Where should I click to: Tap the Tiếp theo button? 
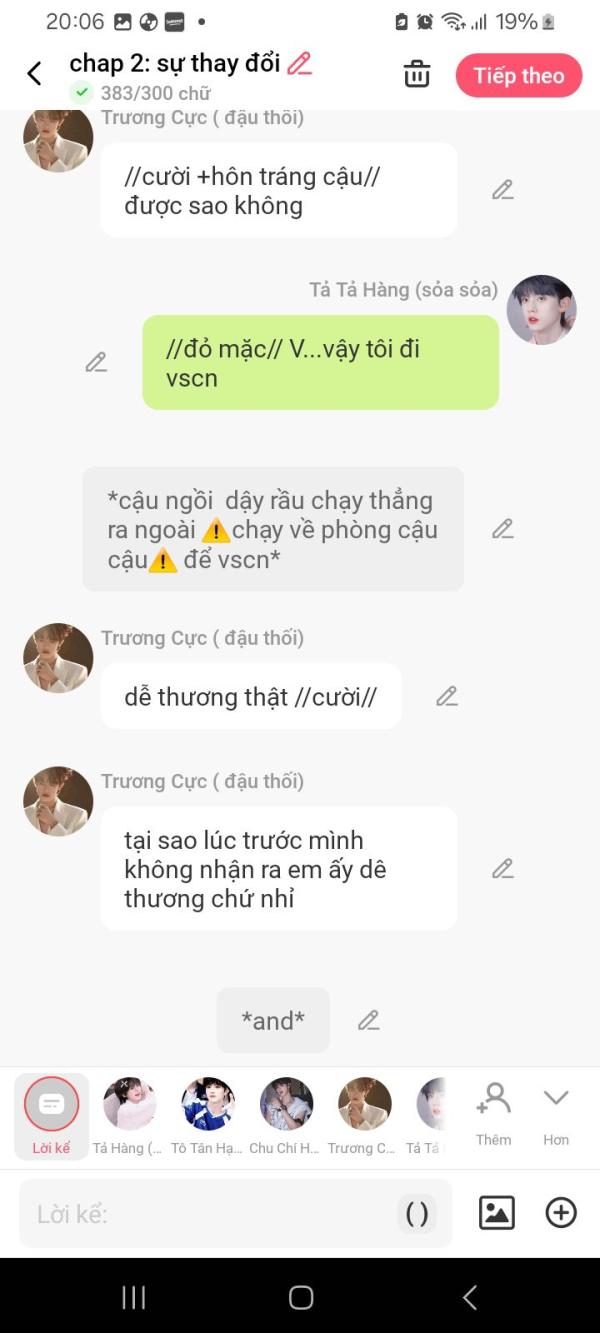[x=519, y=75]
